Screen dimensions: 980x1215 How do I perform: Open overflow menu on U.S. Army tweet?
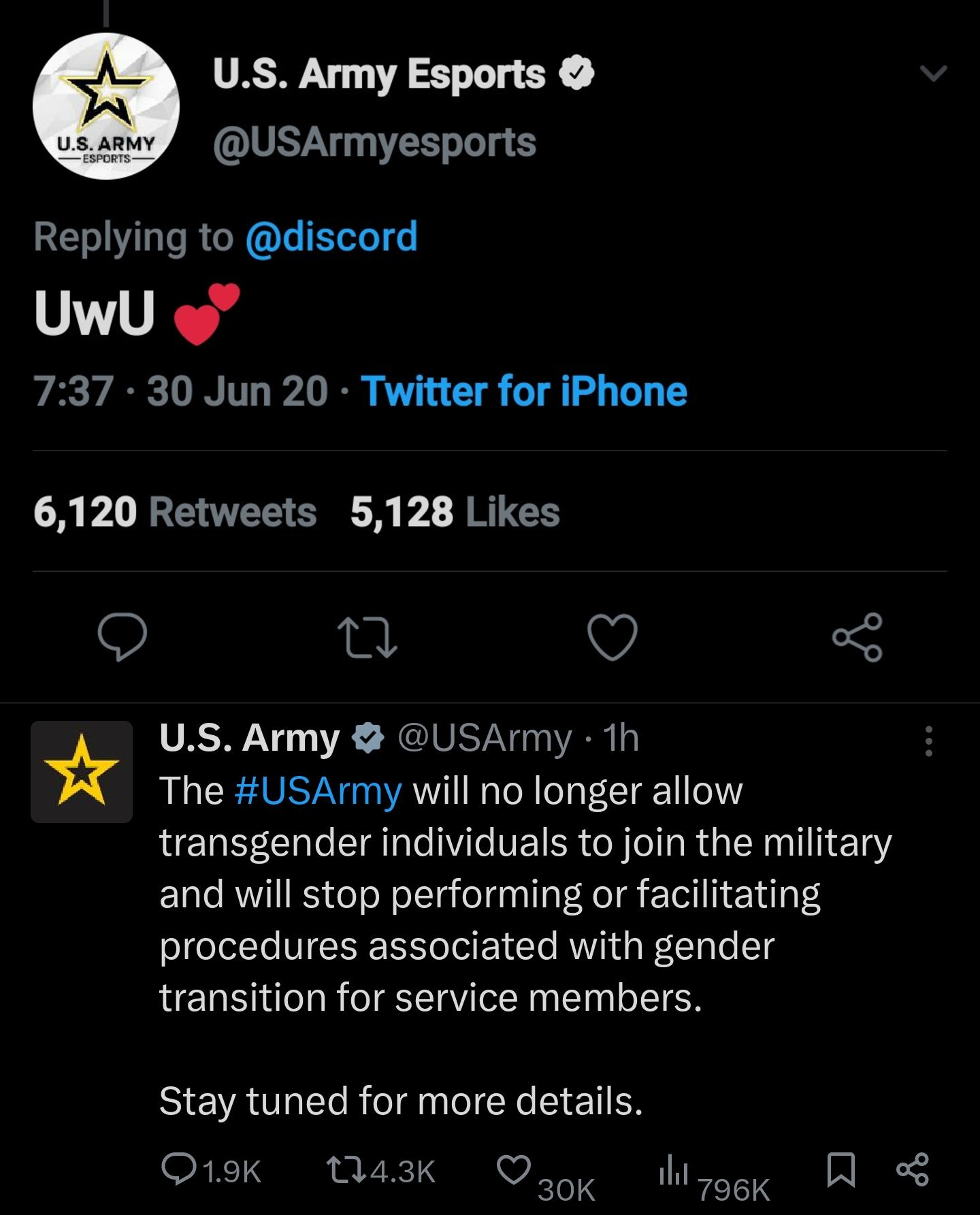[x=928, y=741]
